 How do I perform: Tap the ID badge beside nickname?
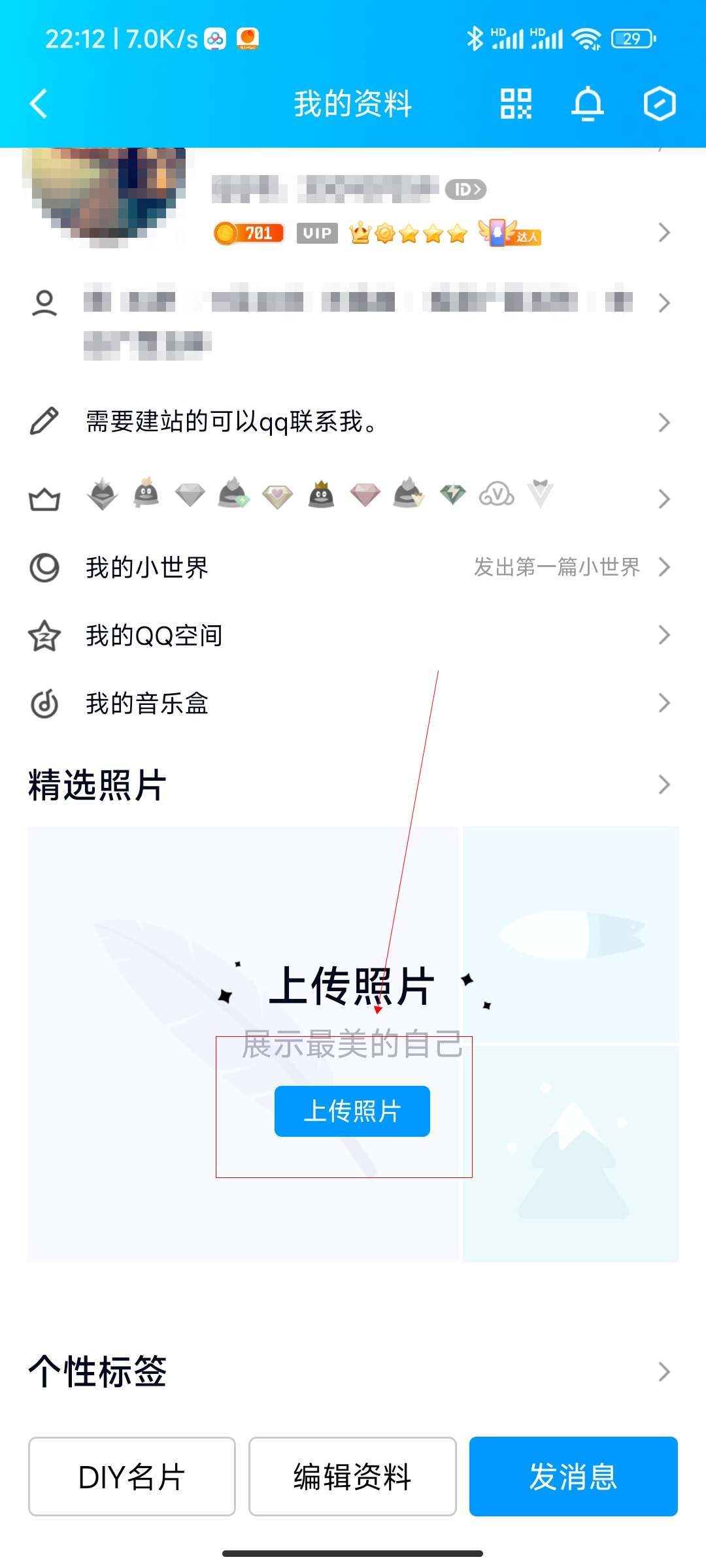pyautogui.click(x=465, y=189)
